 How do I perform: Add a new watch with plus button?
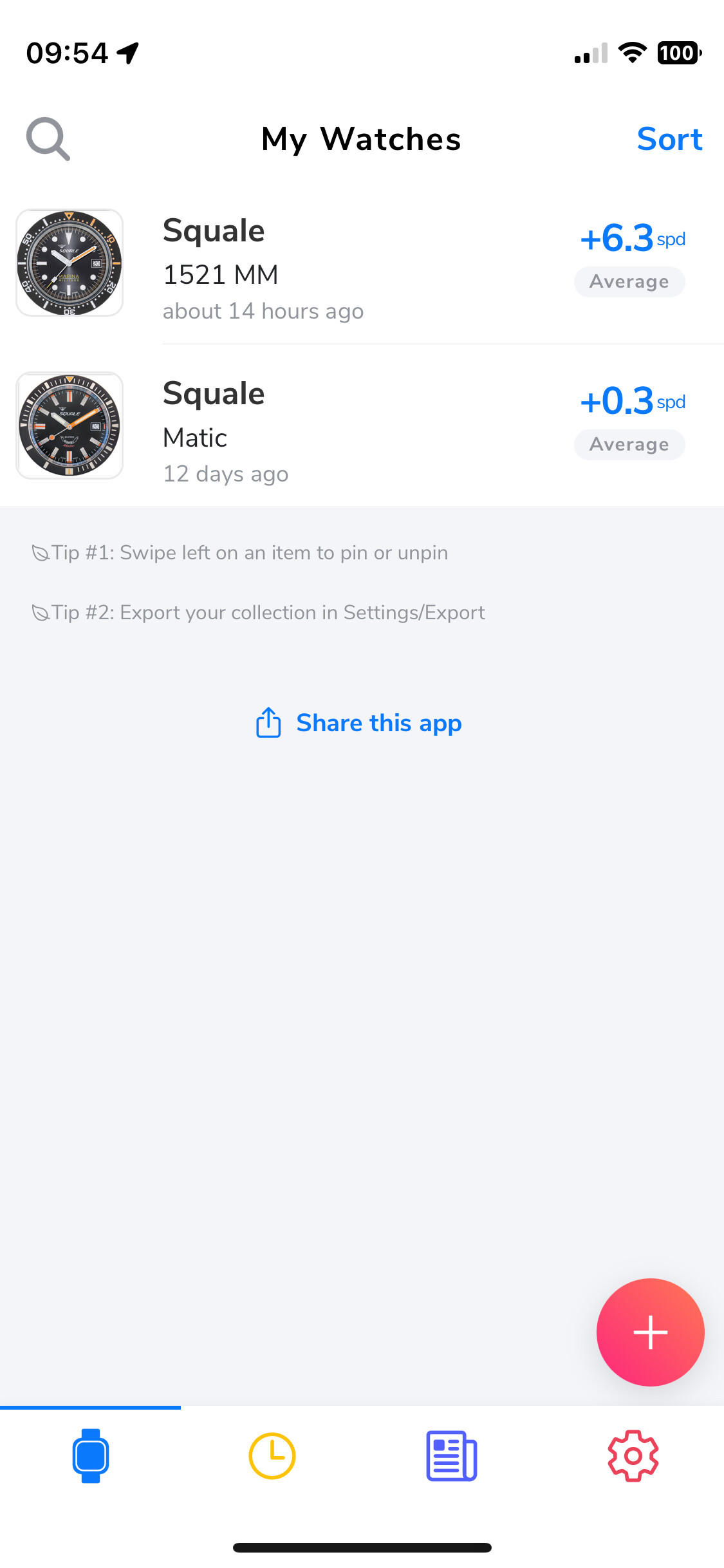click(x=650, y=1332)
